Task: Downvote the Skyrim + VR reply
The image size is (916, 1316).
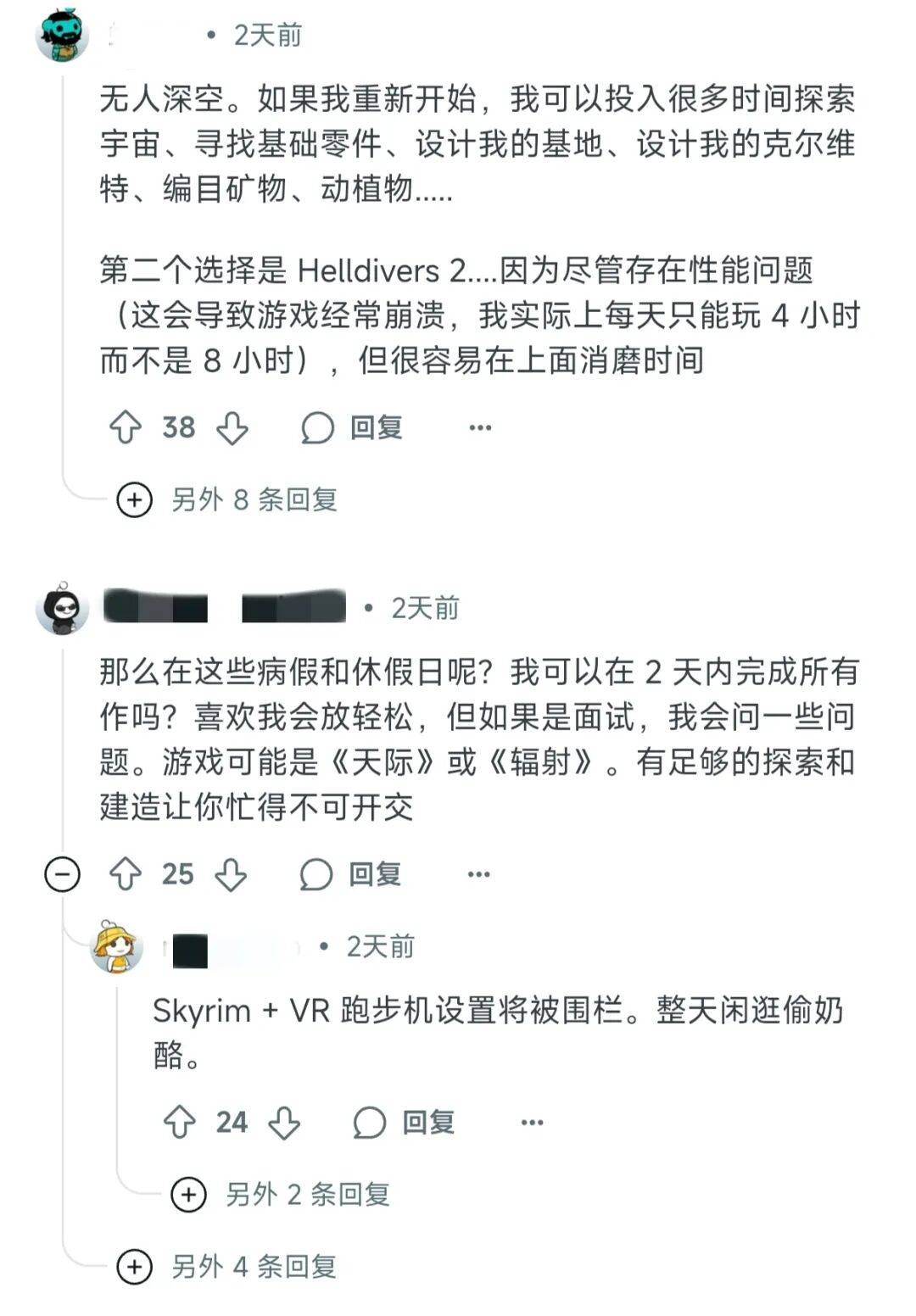Action: pos(284,1122)
